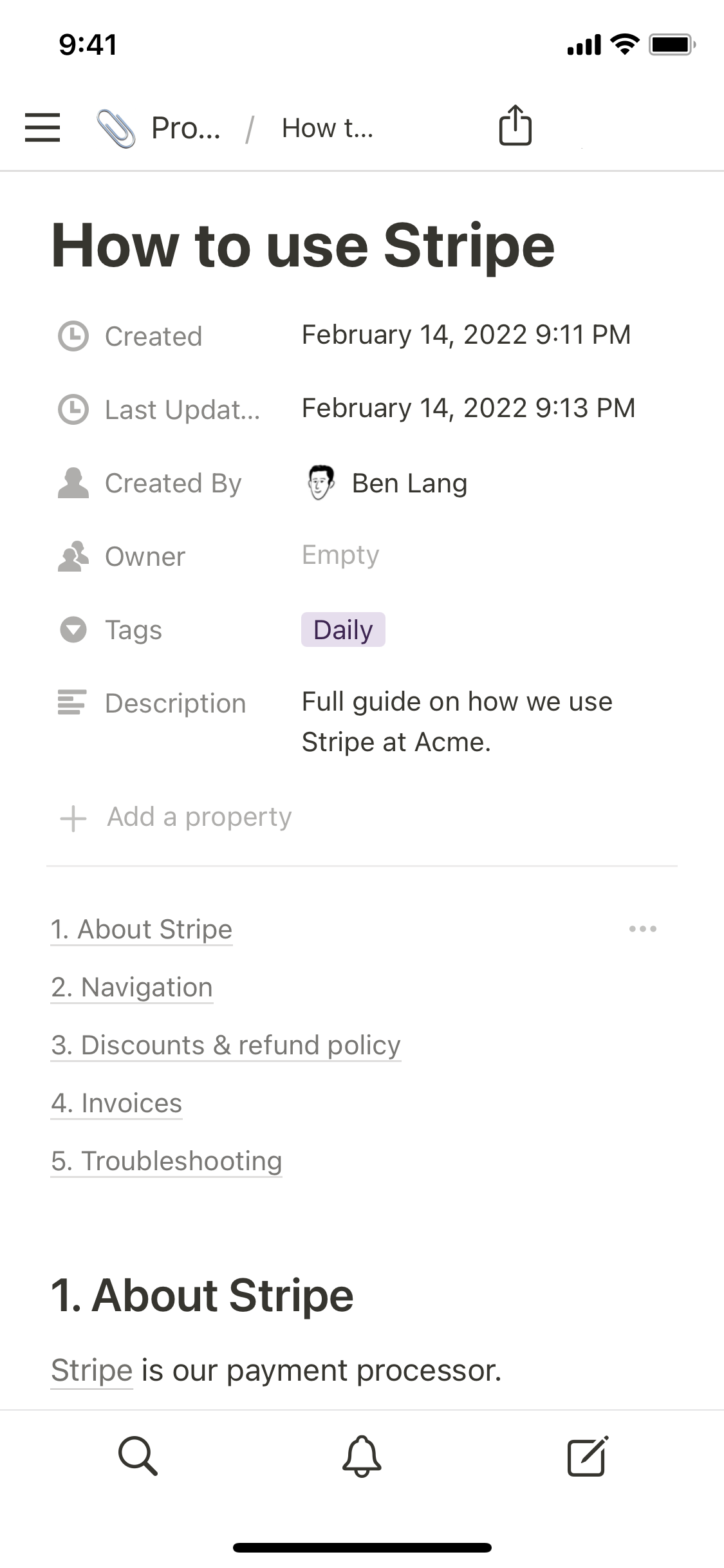Image resolution: width=724 pixels, height=1568 pixels.
Task: Jump to 1. About Stripe section link
Action: click(x=142, y=929)
